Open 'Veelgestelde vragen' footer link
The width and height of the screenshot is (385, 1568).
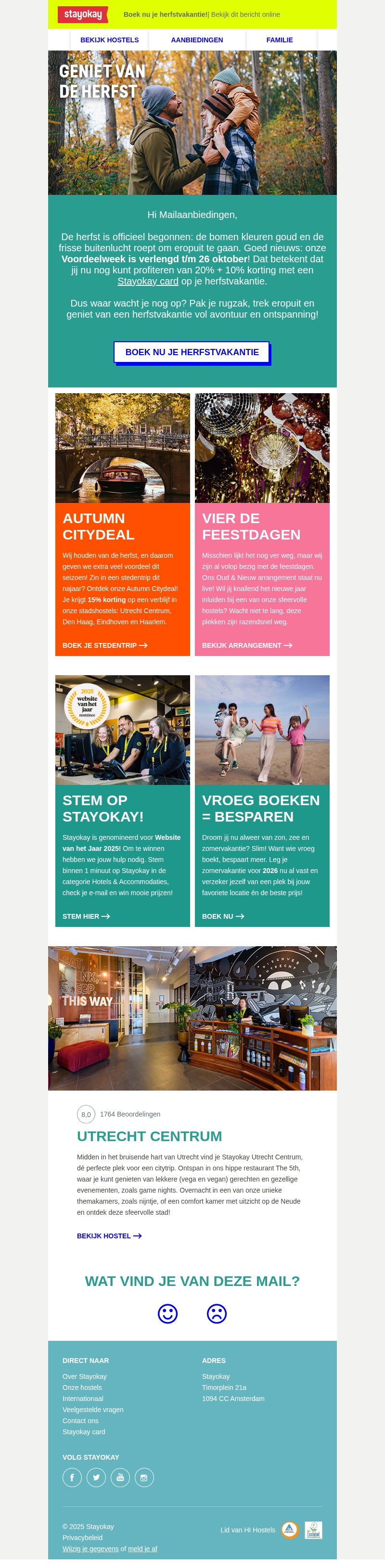click(x=92, y=1409)
